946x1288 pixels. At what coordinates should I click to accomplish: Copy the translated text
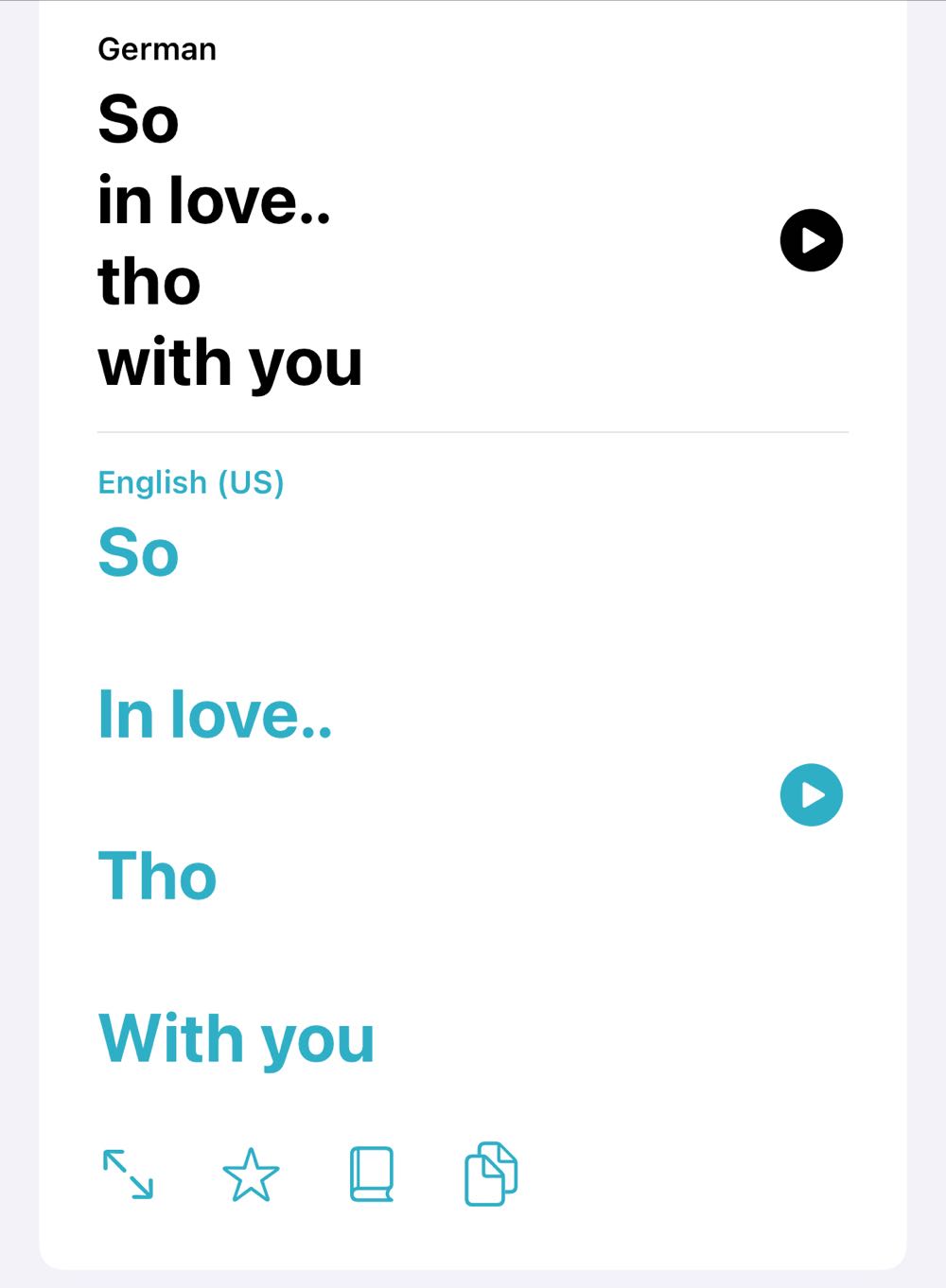(x=491, y=1175)
